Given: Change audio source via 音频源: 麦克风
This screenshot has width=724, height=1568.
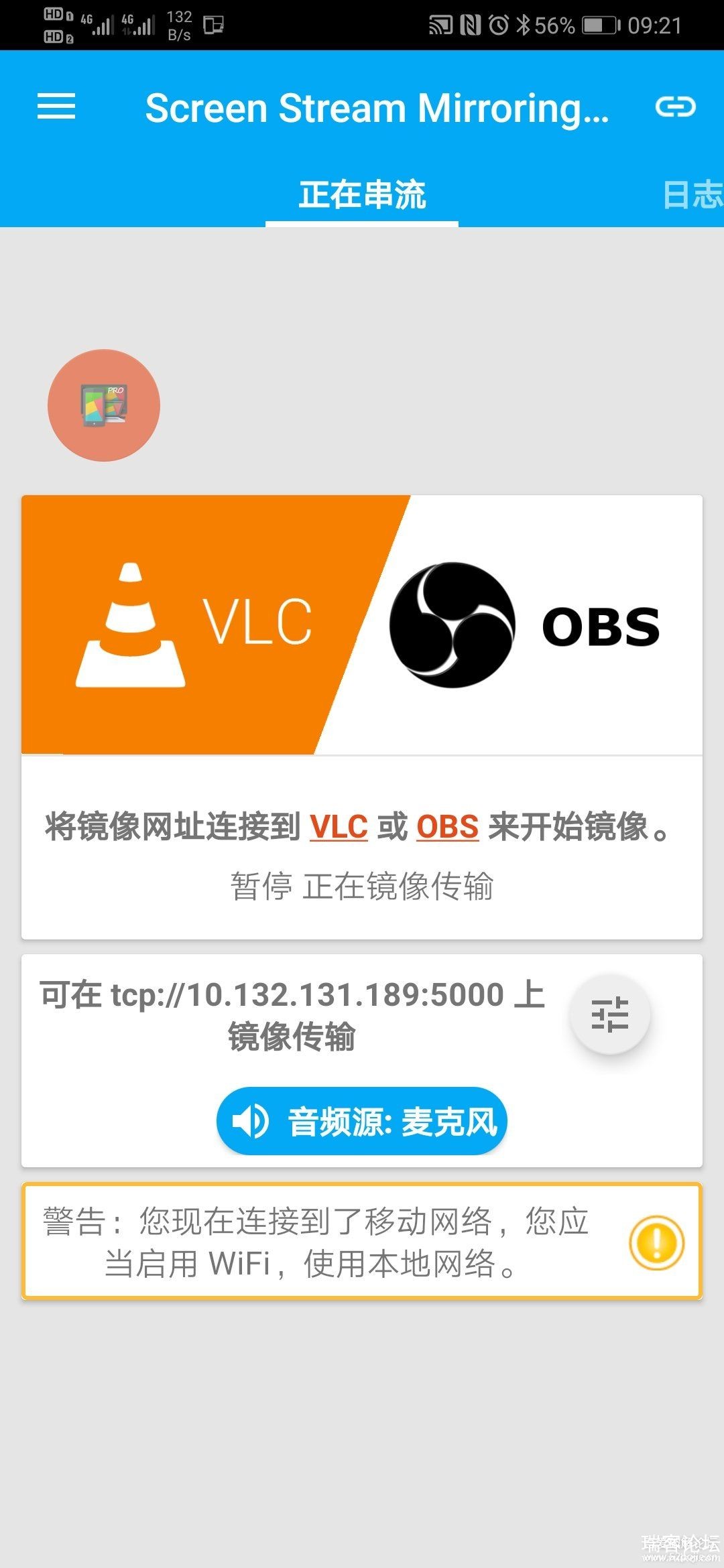Looking at the screenshot, I should click(362, 1121).
